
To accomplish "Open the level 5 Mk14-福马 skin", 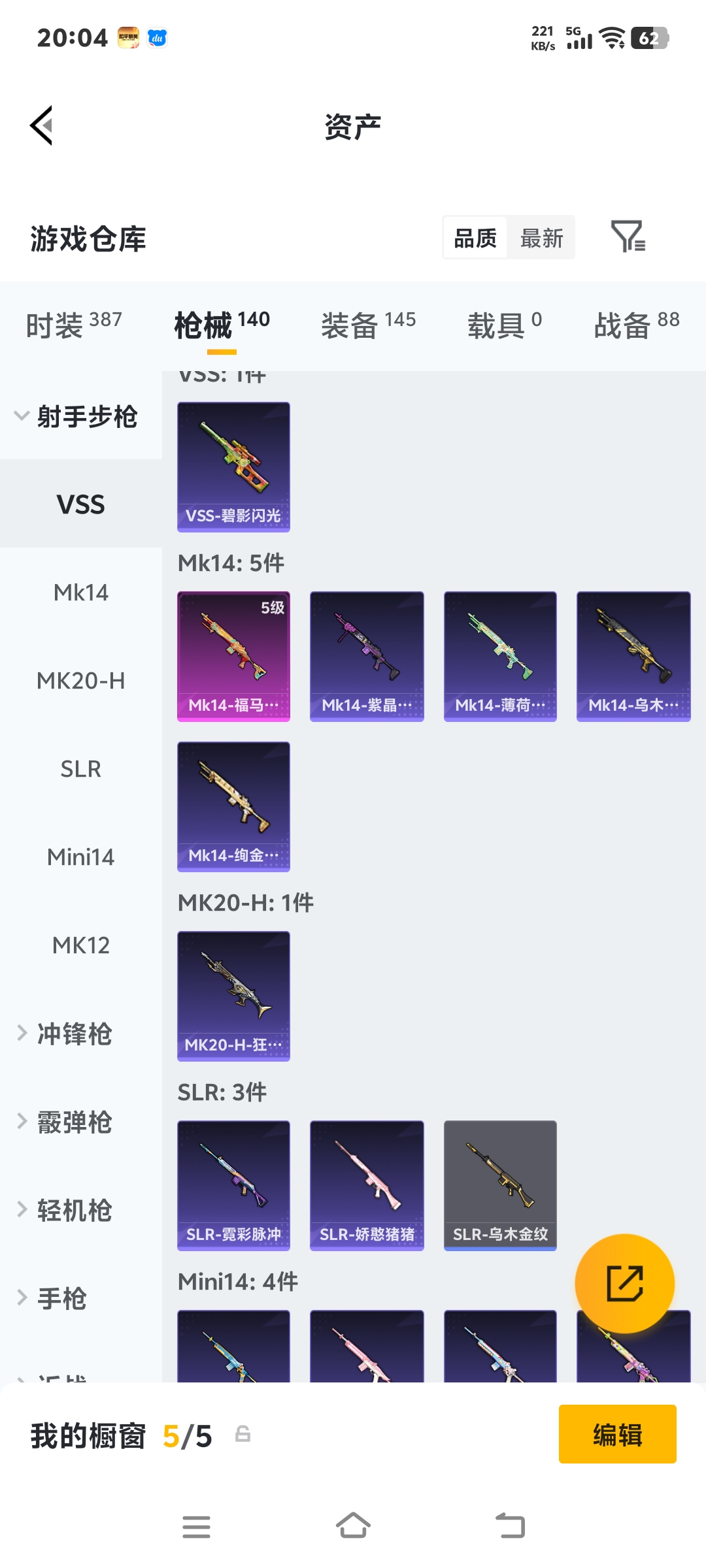I will 233,656.
